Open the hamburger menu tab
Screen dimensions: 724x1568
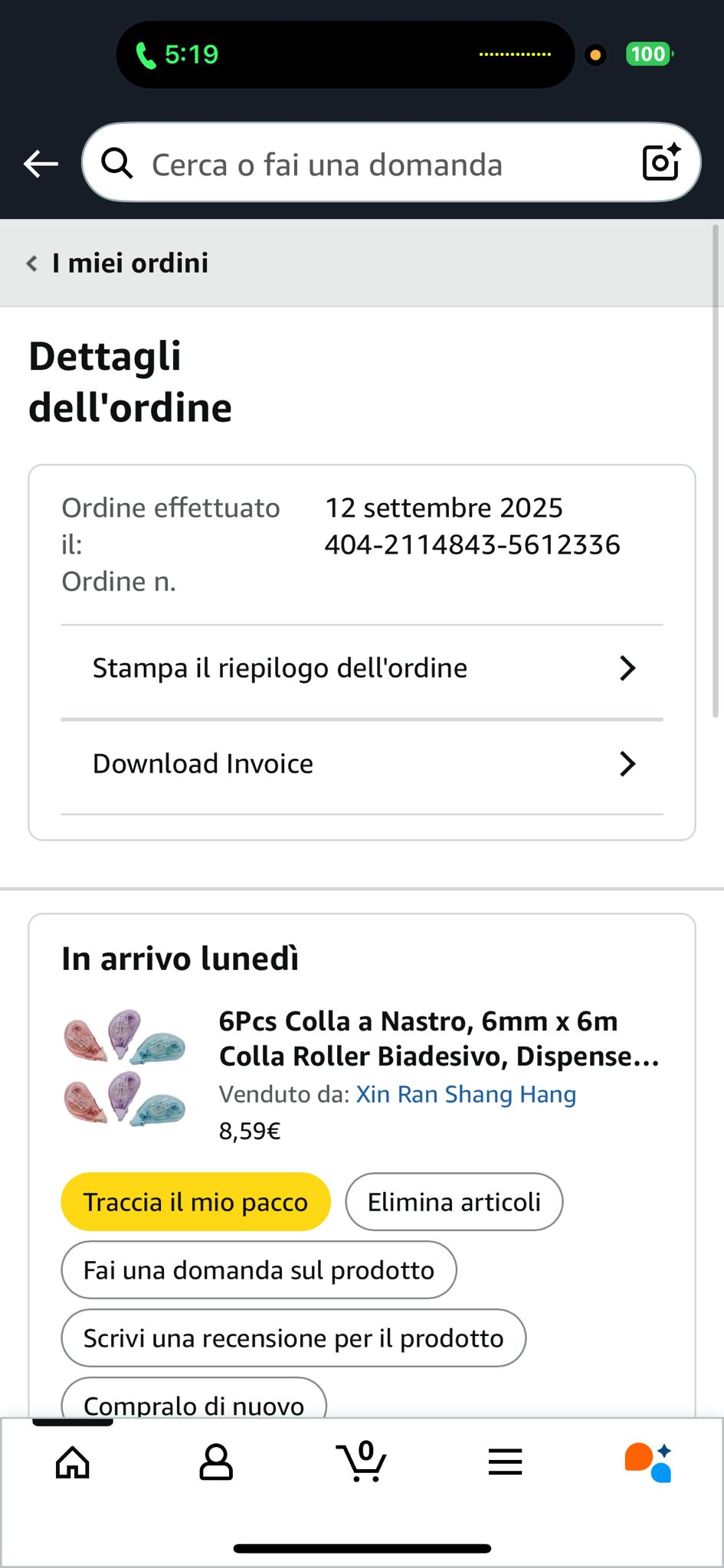[506, 1462]
